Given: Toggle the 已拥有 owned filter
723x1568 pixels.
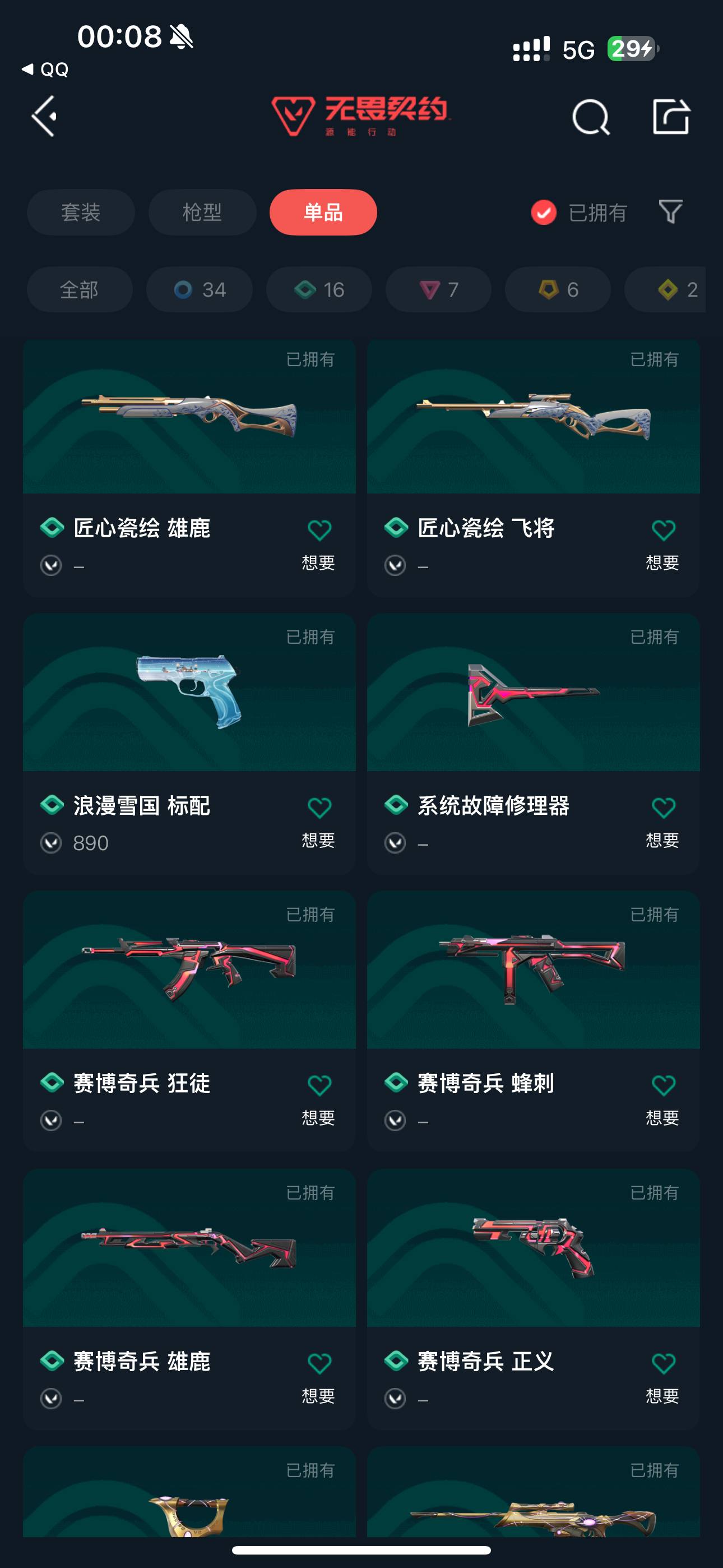Looking at the screenshot, I should tap(577, 213).
